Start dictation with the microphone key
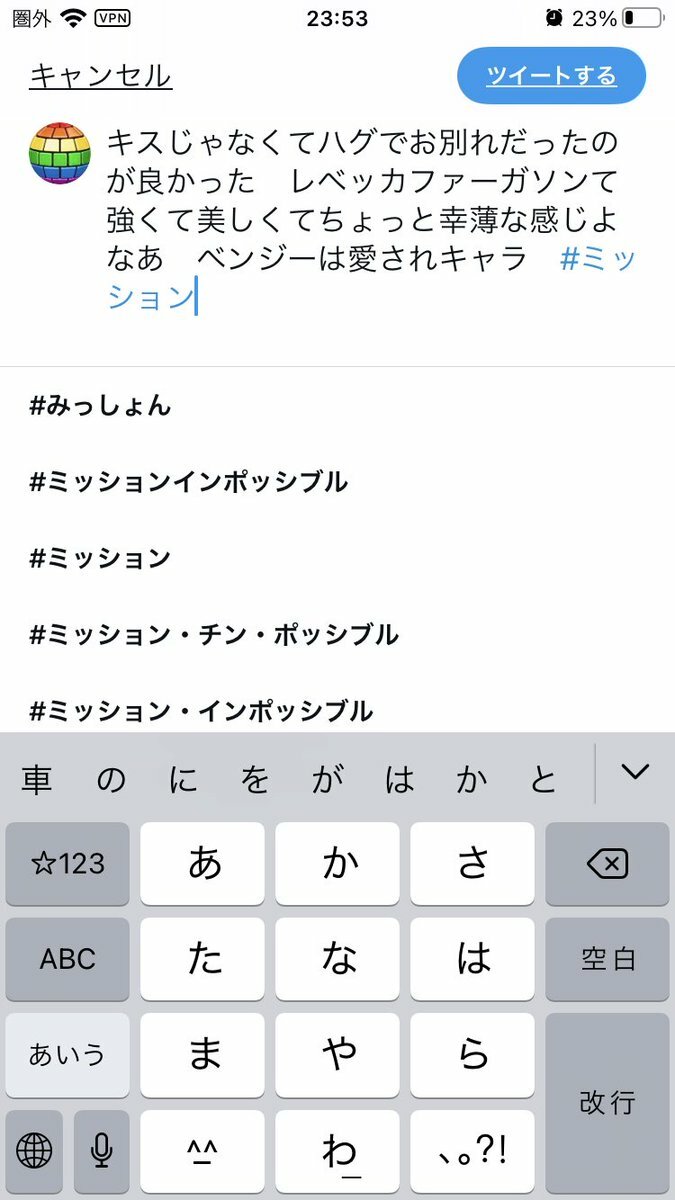The width and height of the screenshot is (675, 1200). pyautogui.click(x=101, y=1151)
